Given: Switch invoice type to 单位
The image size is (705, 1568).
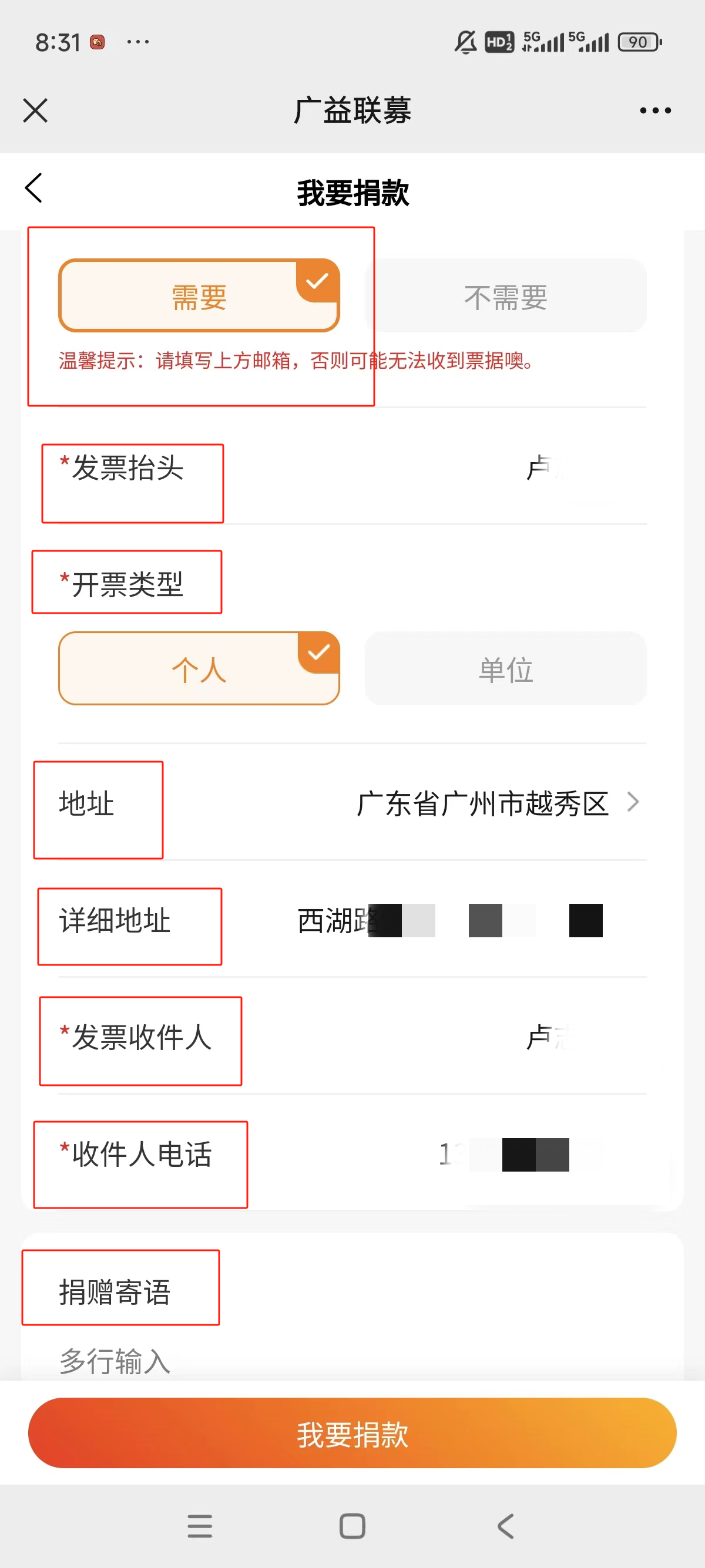Looking at the screenshot, I should (505, 668).
